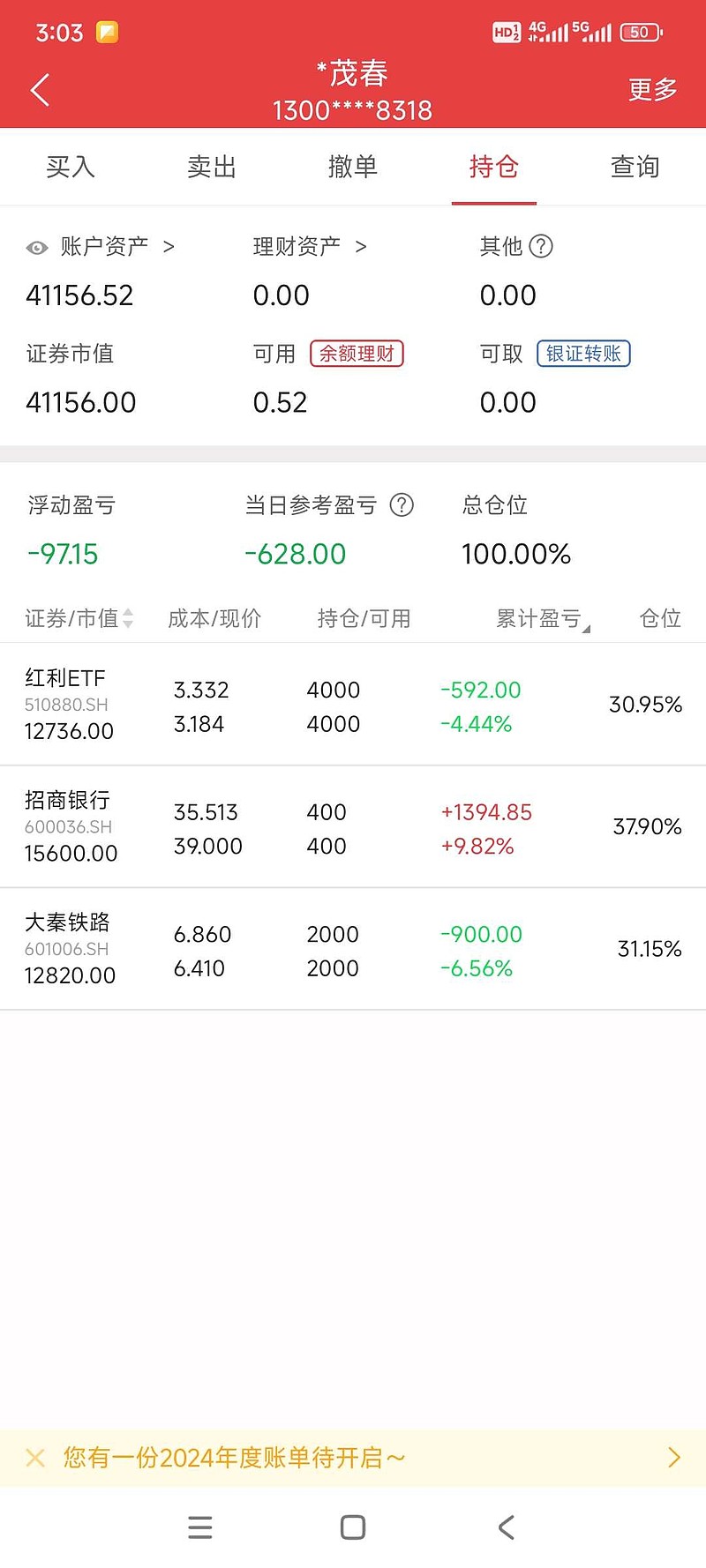
Task: Open the 更多 menu
Action: [651, 89]
